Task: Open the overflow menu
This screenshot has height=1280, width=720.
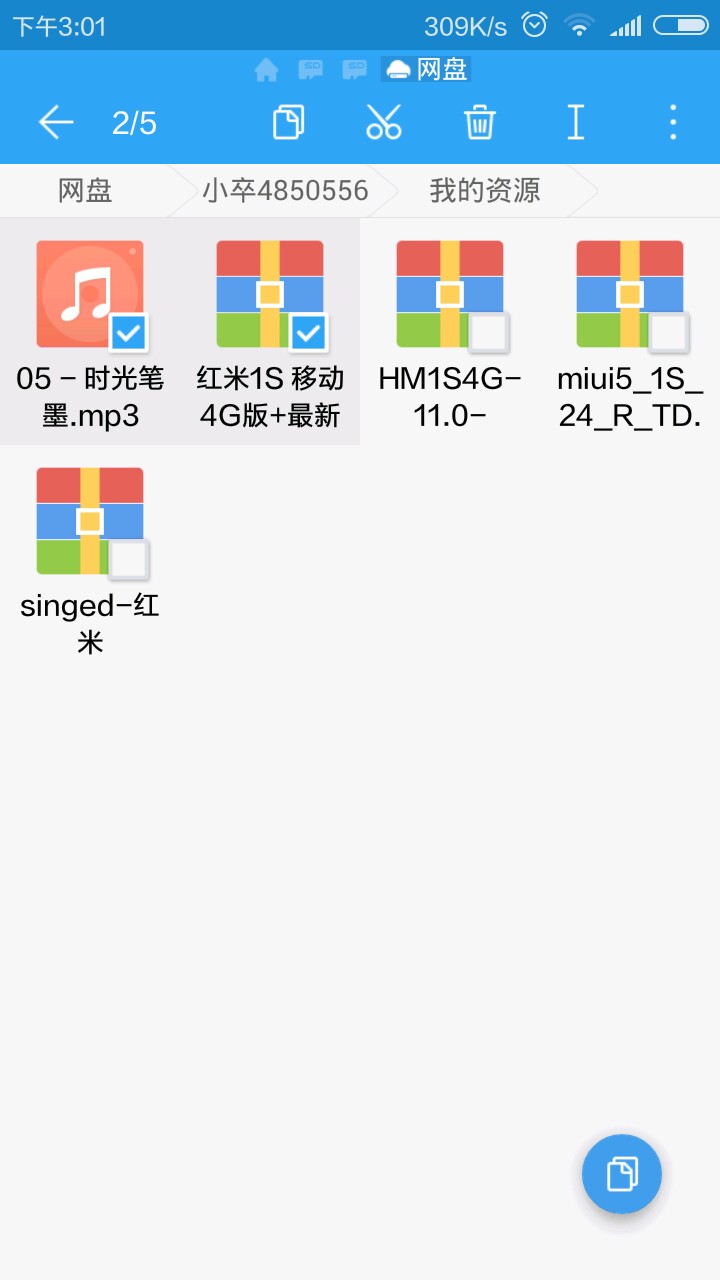Action: coord(673,123)
